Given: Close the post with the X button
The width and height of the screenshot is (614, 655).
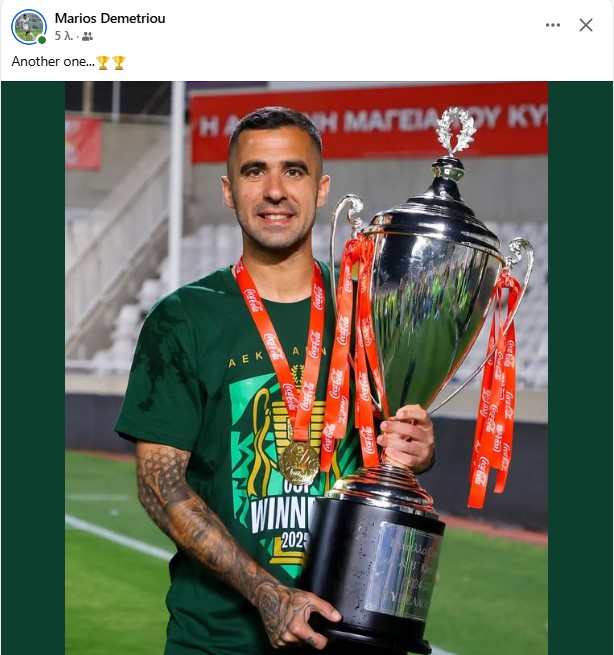Looking at the screenshot, I should pos(586,25).
